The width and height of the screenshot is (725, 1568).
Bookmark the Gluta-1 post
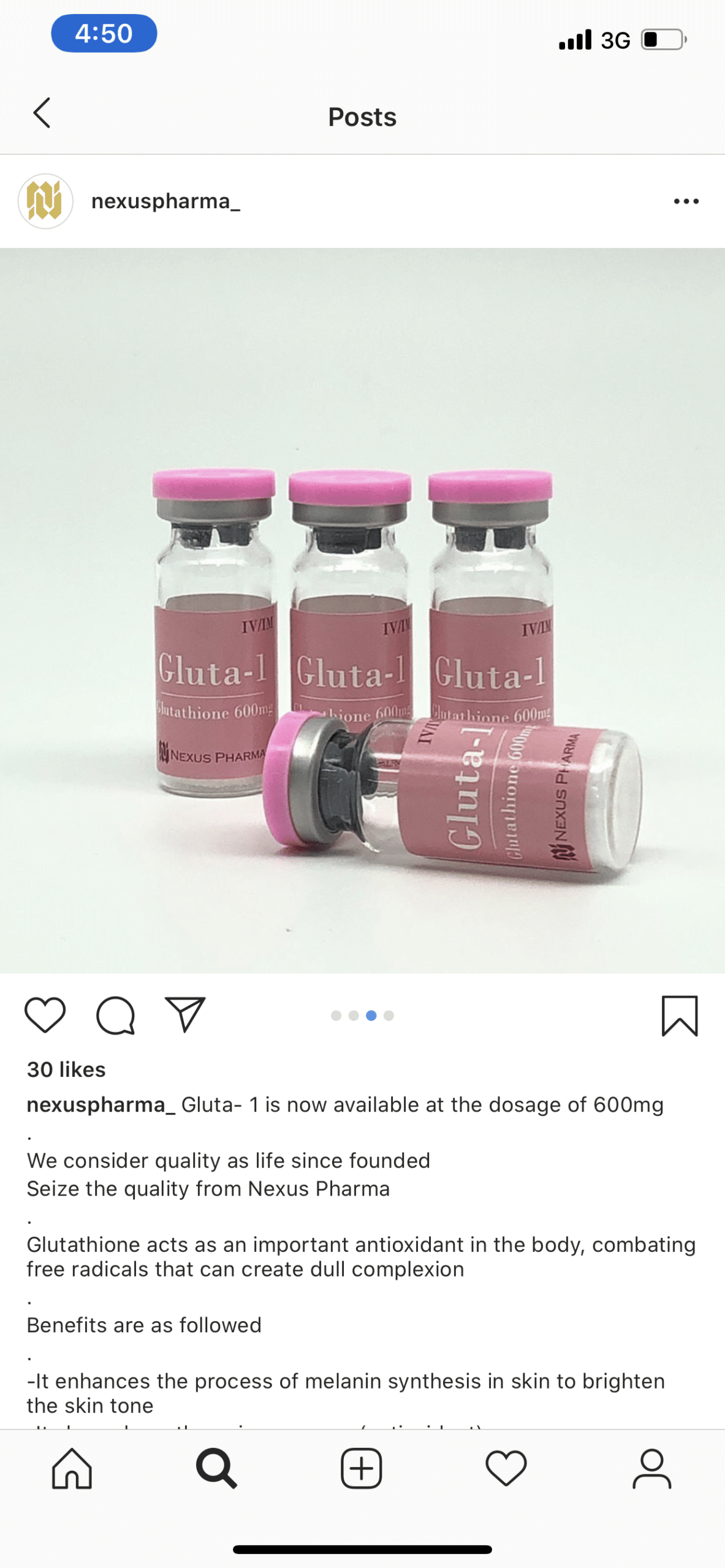point(680,1016)
